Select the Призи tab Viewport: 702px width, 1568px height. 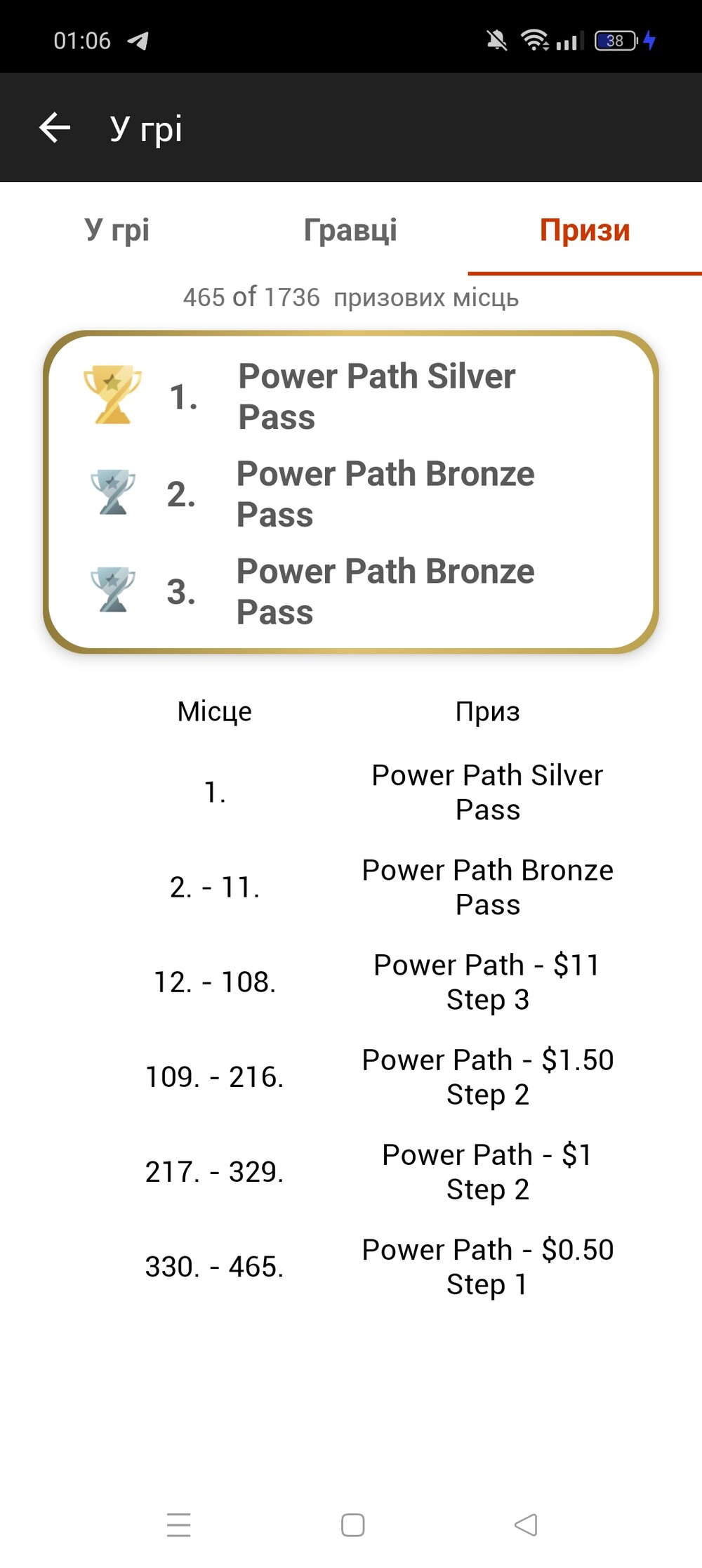(x=585, y=230)
